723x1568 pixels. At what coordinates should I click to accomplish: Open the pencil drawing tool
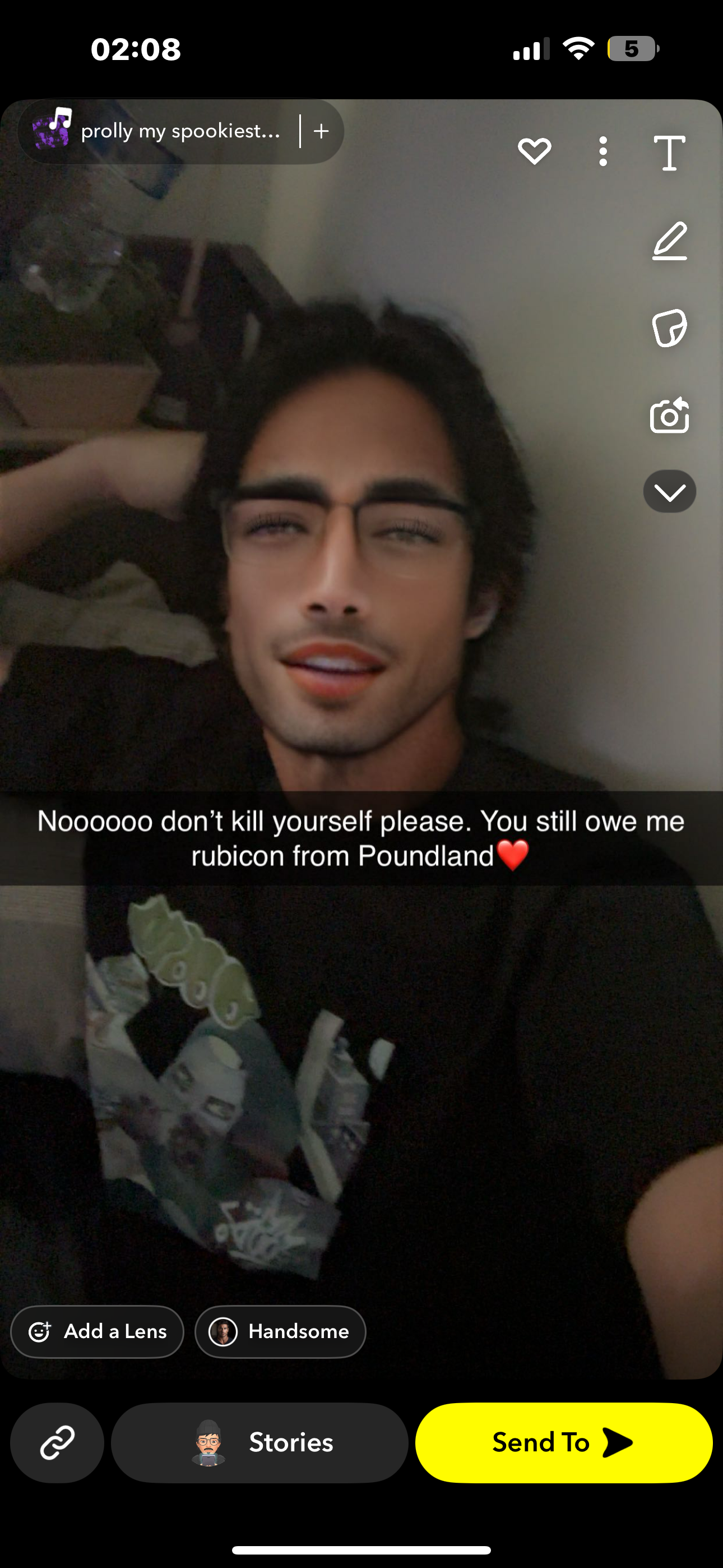669,241
